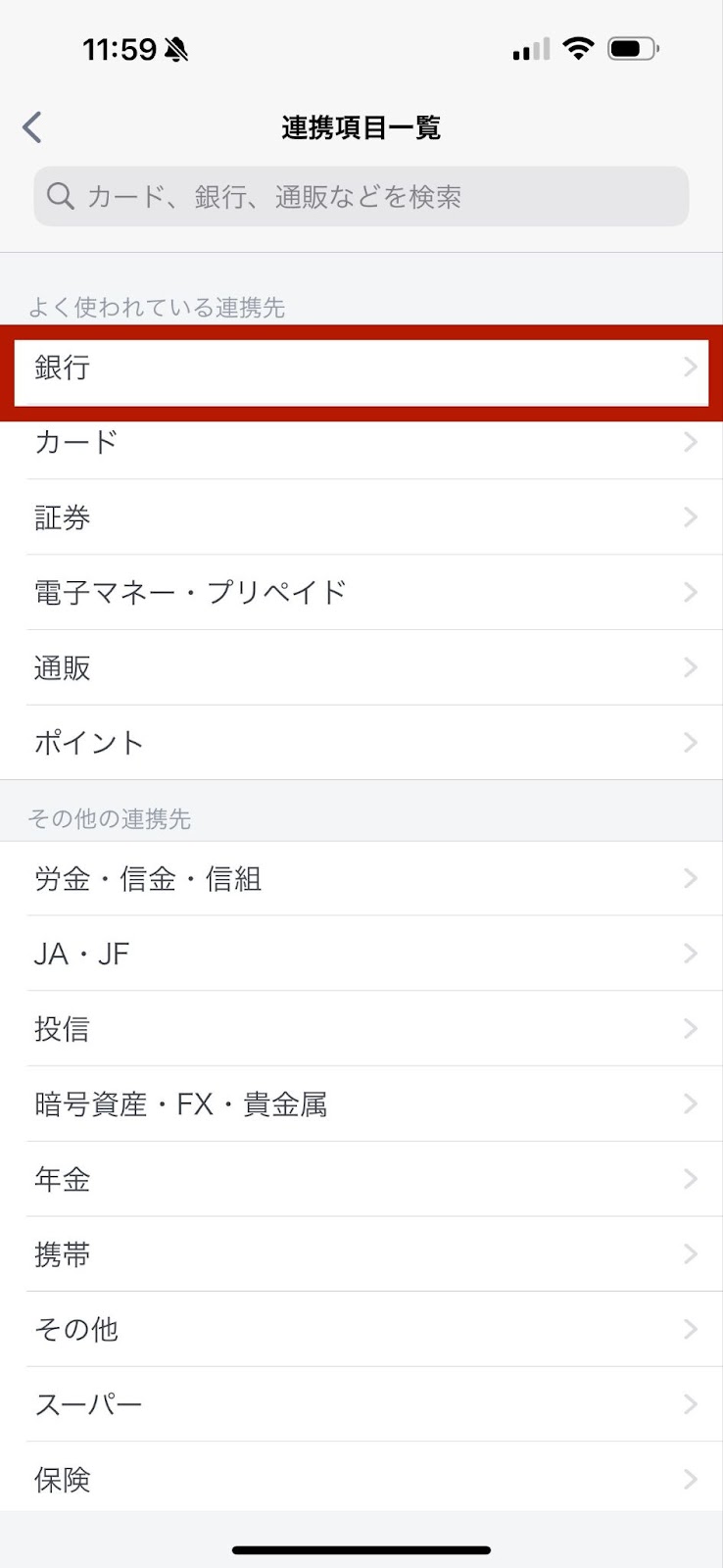Open the 年金 row
The image size is (723, 1568).
pos(361,1179)
